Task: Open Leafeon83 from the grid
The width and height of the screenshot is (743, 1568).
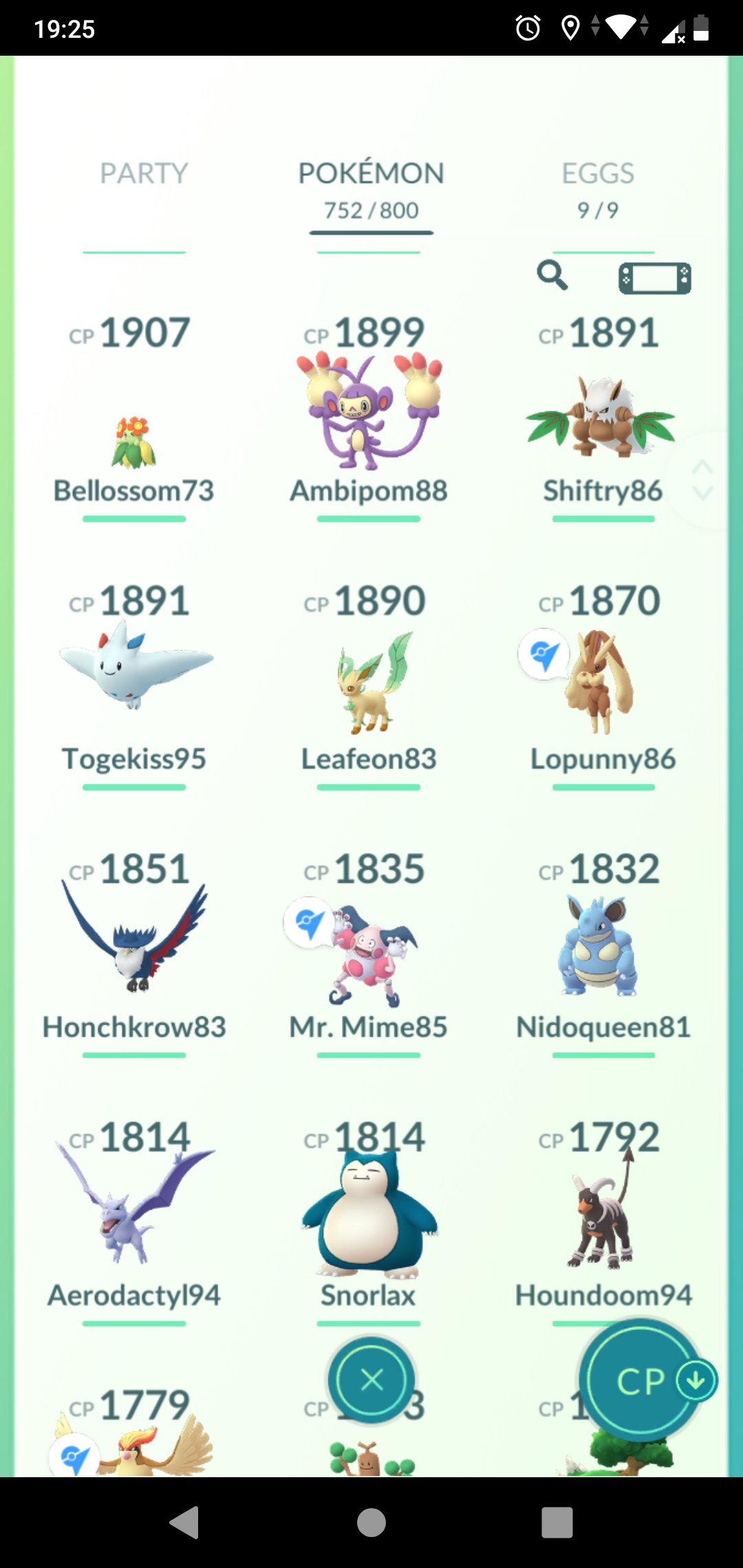Action: click(369, 684)
